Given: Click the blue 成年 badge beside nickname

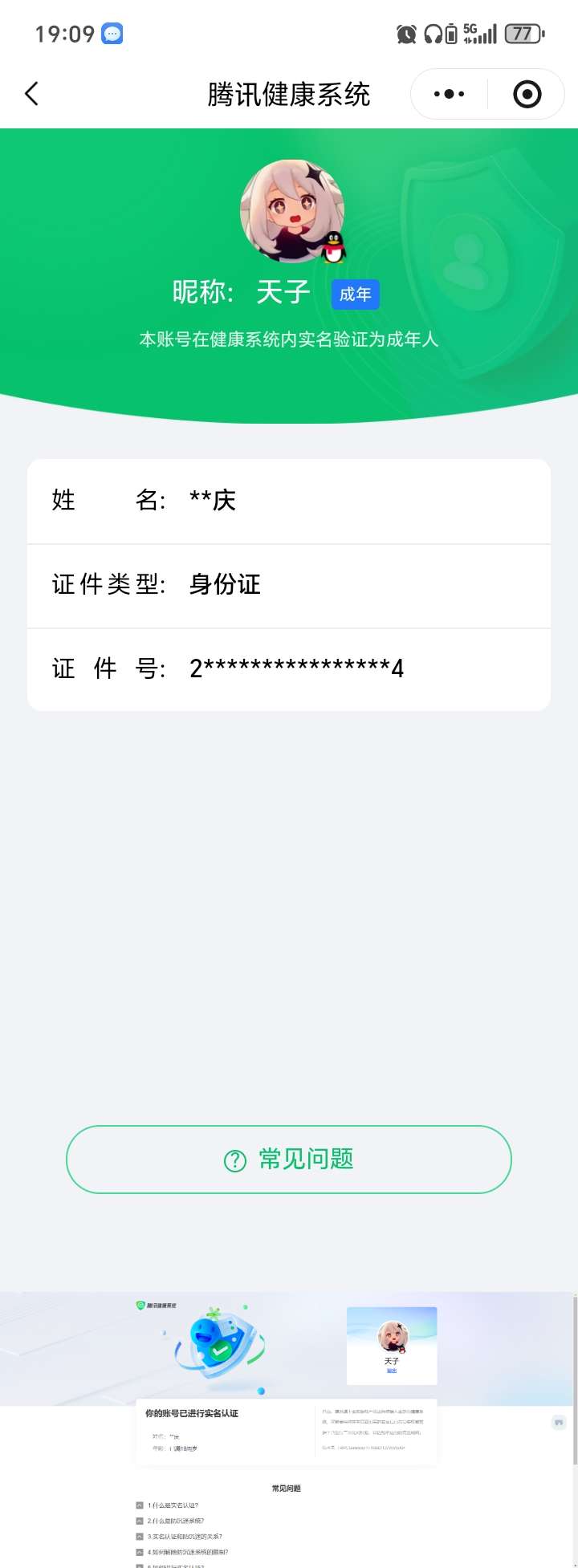Looking at the screenshot, I should pos(355,295).
